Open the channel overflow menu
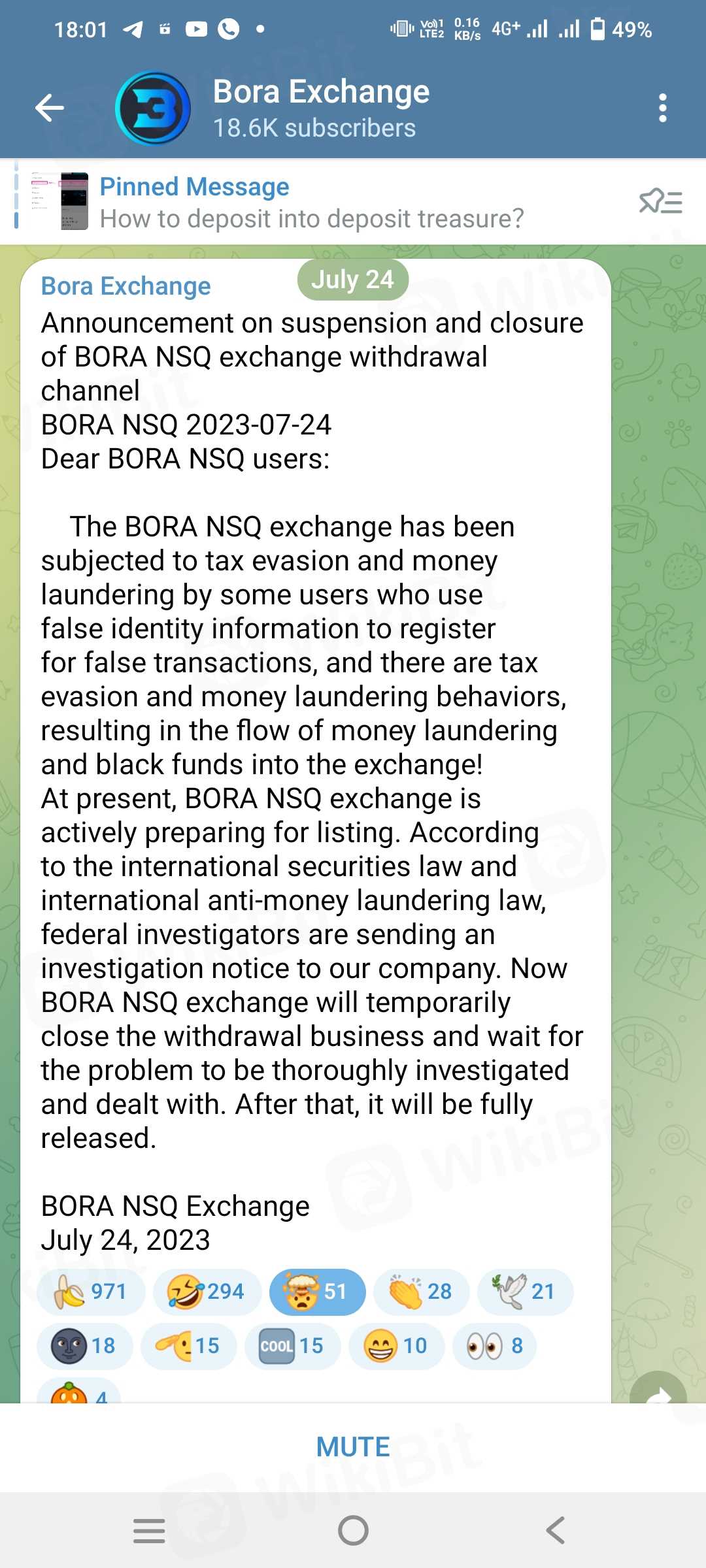The image size is (706, 1568). pyautogui.click(x=662, y=108)
